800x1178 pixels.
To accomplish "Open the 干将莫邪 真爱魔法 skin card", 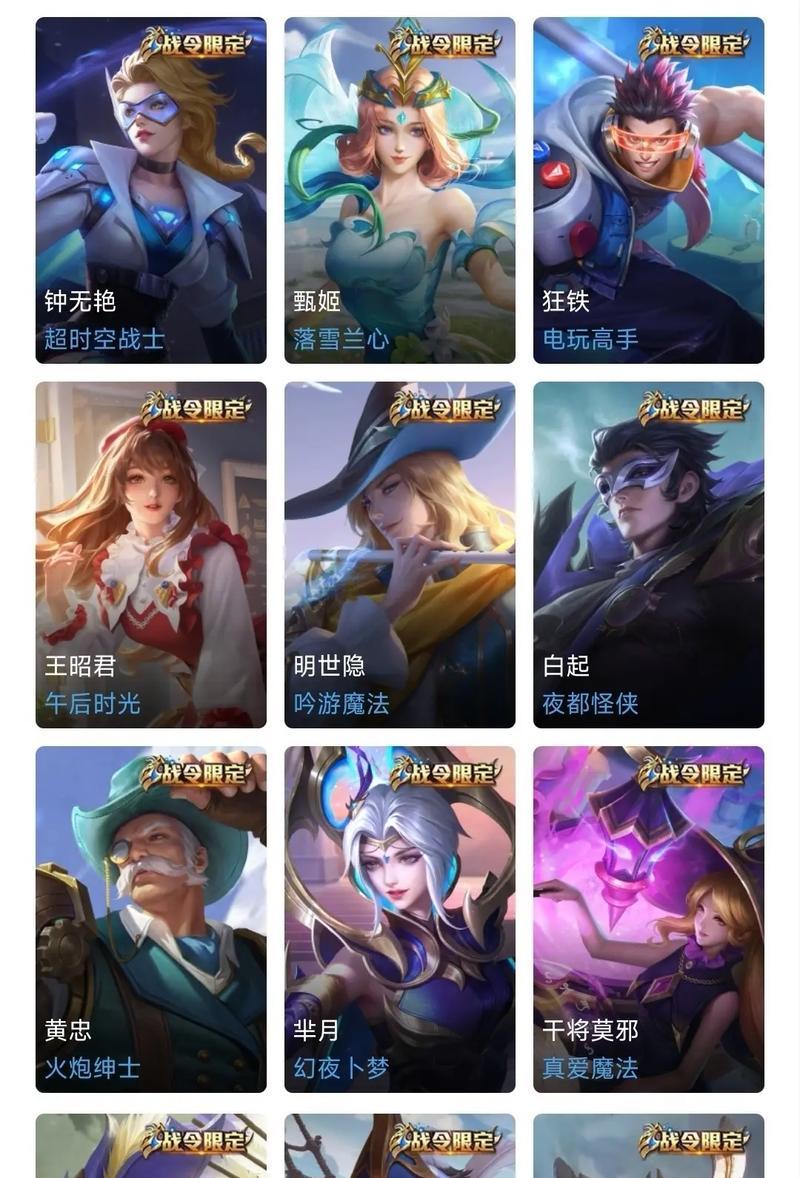I will click(x=648, y=918).
